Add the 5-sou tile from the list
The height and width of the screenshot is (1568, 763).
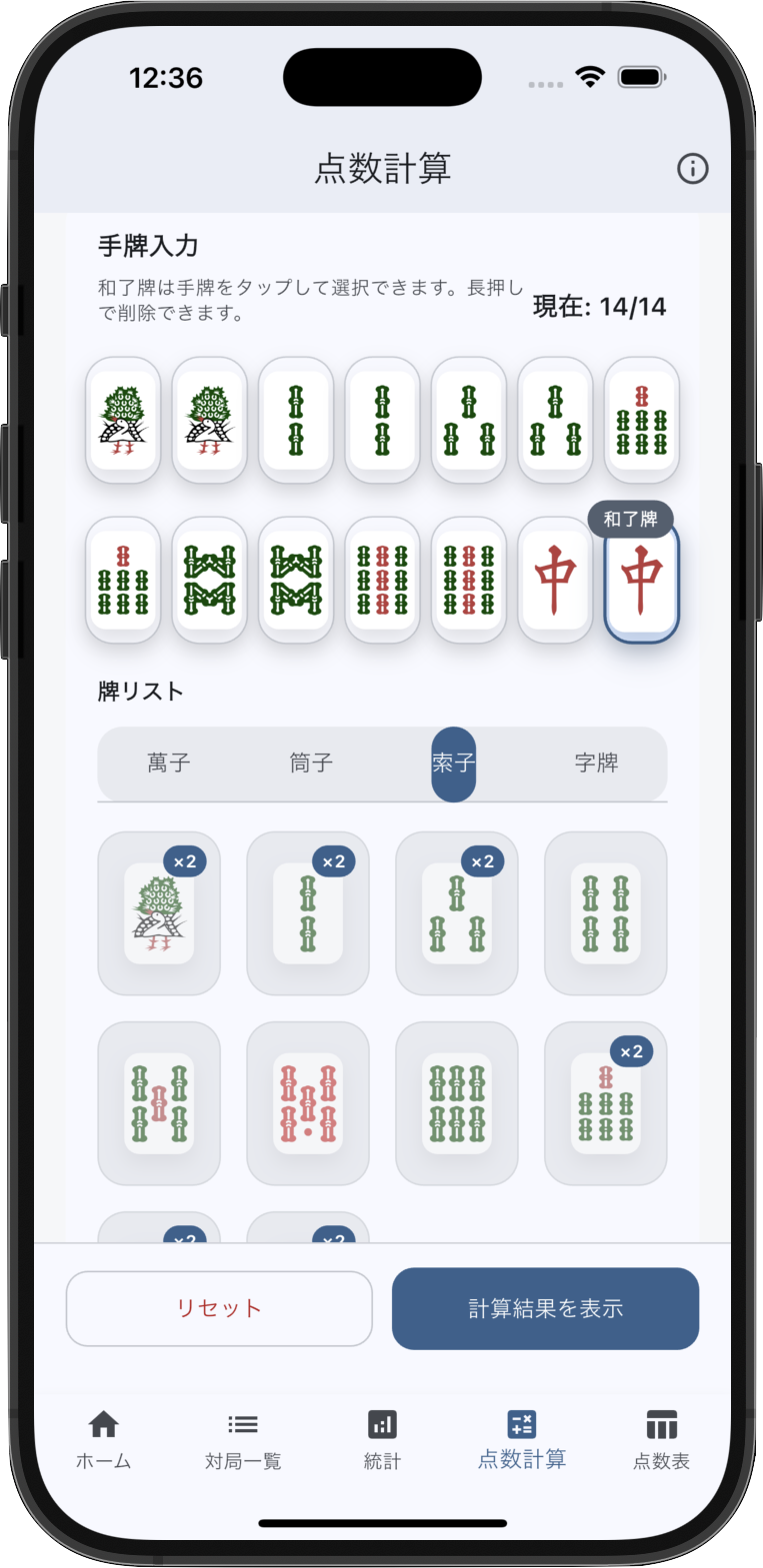point(159,1102)
